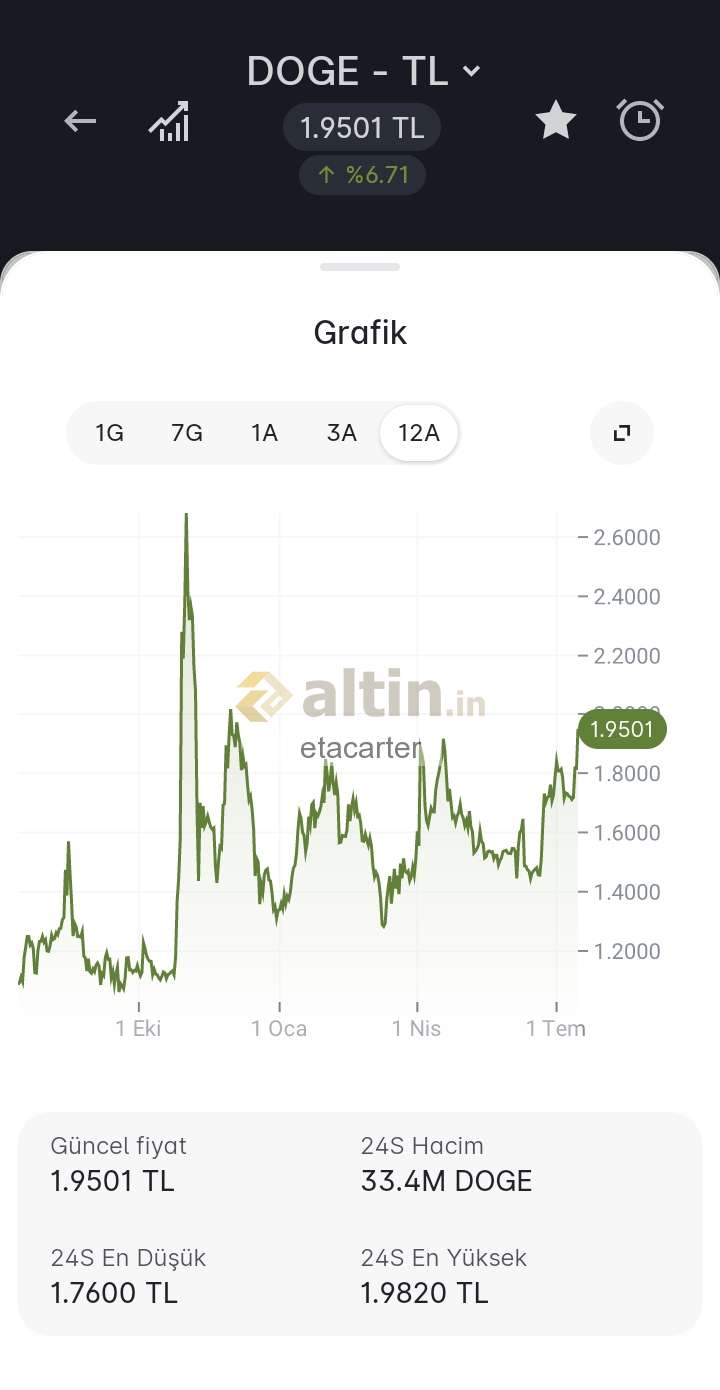Select the 7G chart range
720x1390 pixels.
(x=187, y=433)
